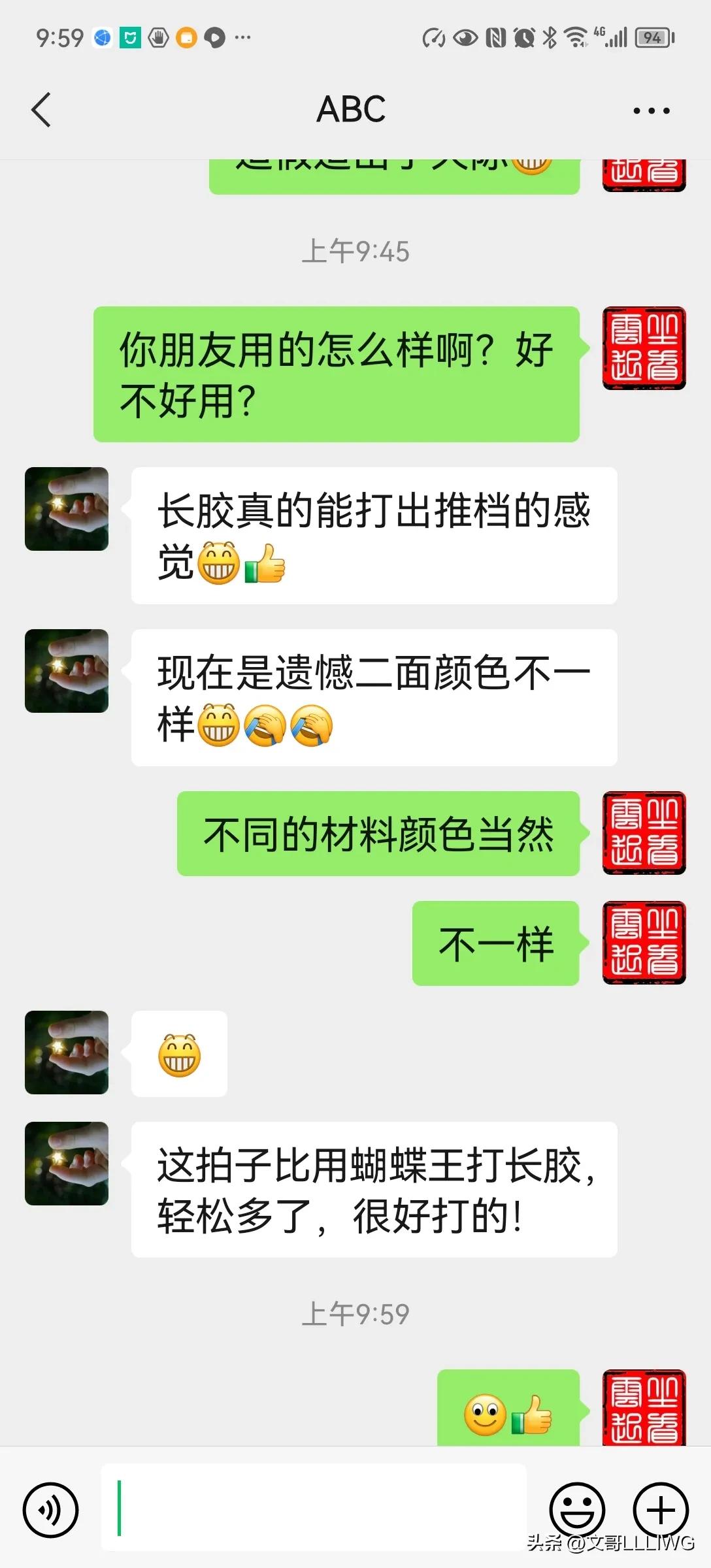The image size is (711, 1568).
Task: Tap the chat title ABC
Action: pyautogui.click(x=353, y=109)
